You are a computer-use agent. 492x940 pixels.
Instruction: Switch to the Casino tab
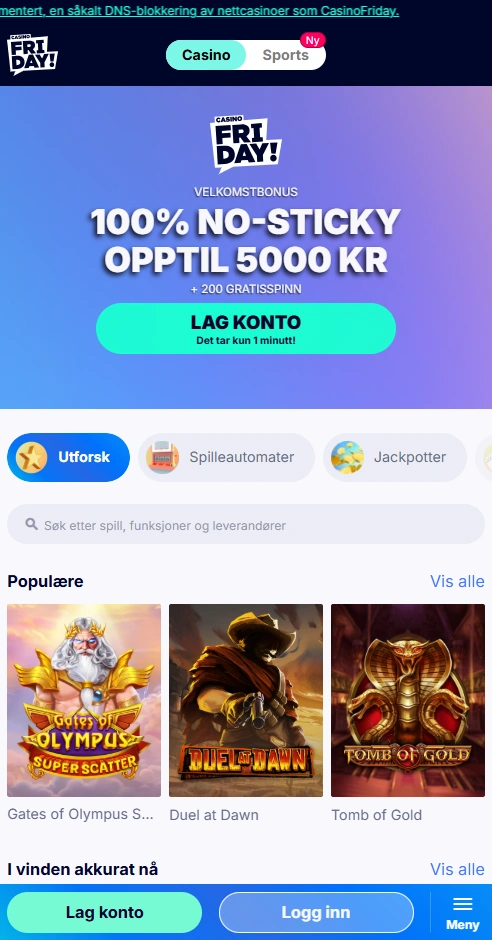(206, 55)
